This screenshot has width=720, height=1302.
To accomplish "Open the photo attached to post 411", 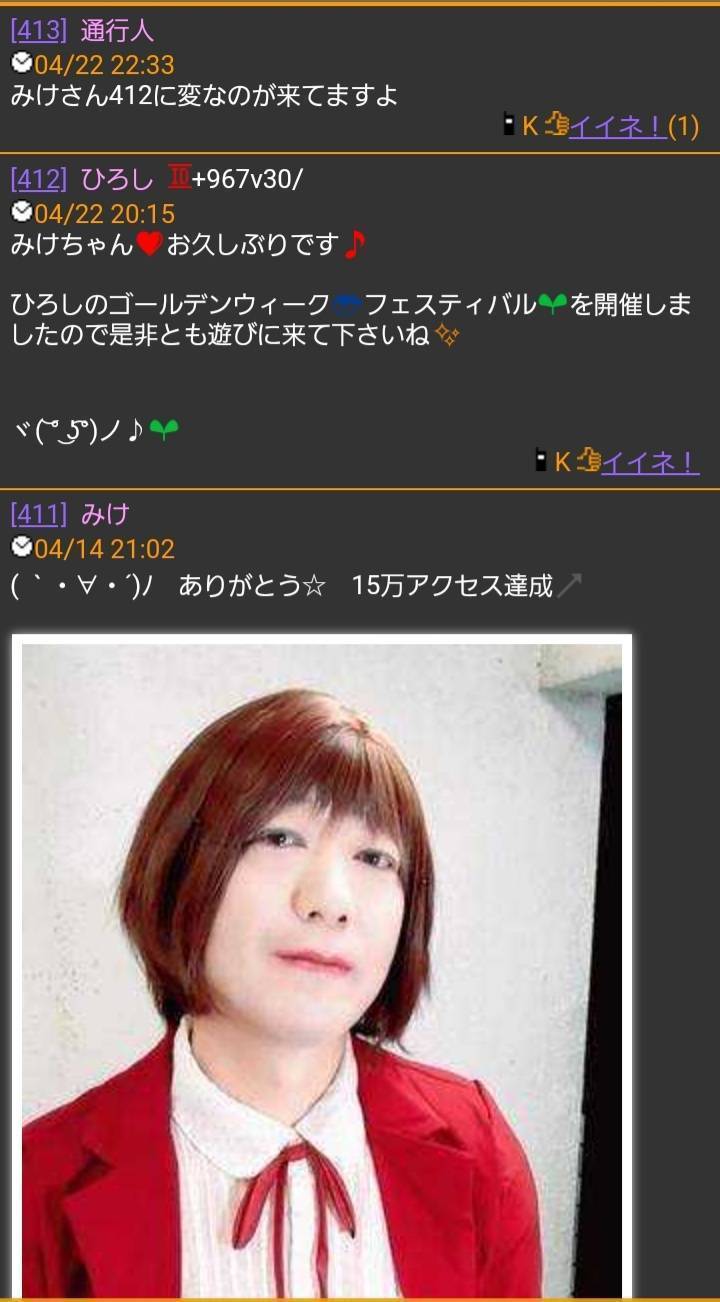I will 322,966.
